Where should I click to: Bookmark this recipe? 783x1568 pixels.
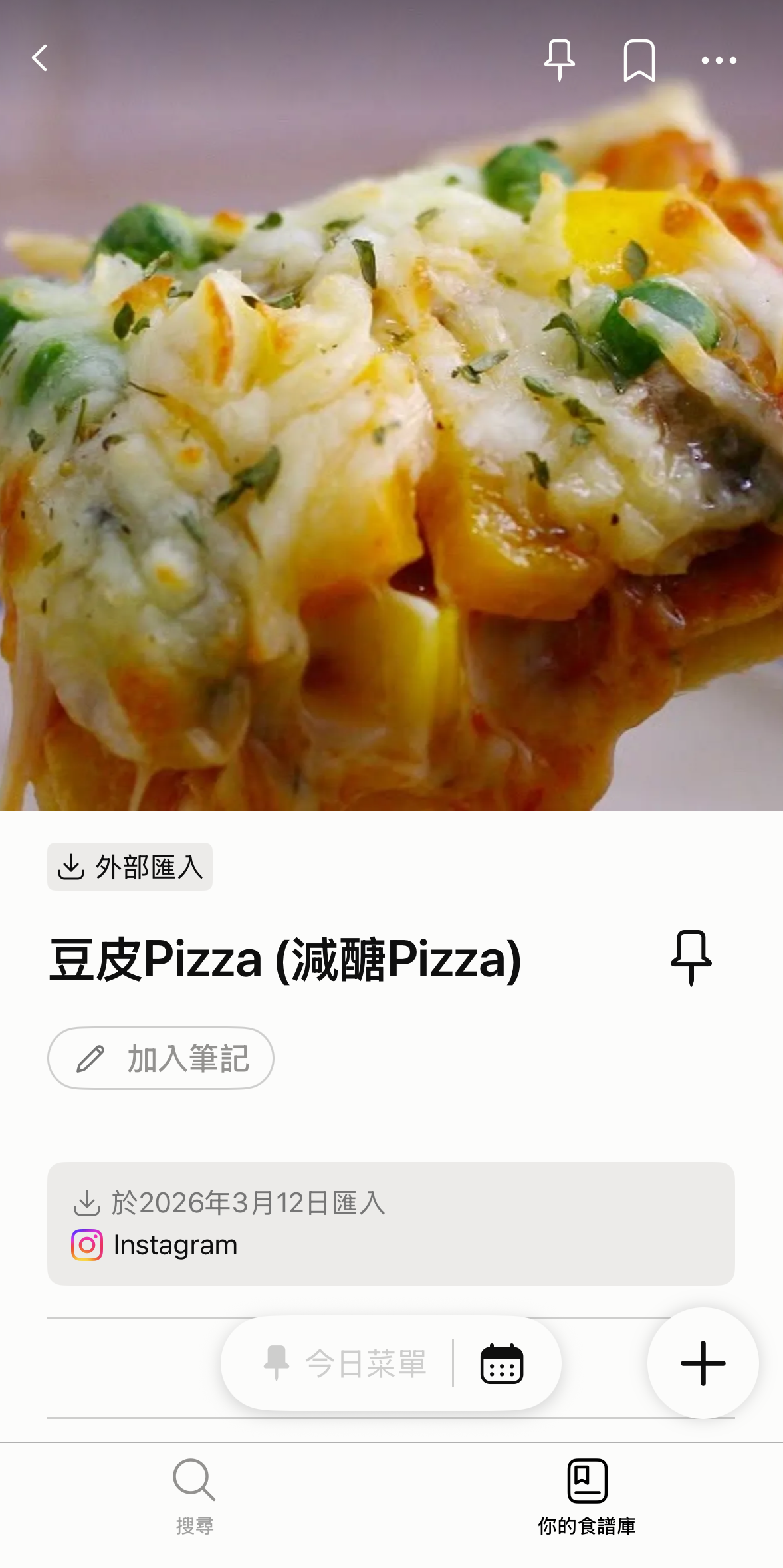click(x=639, y=60)
